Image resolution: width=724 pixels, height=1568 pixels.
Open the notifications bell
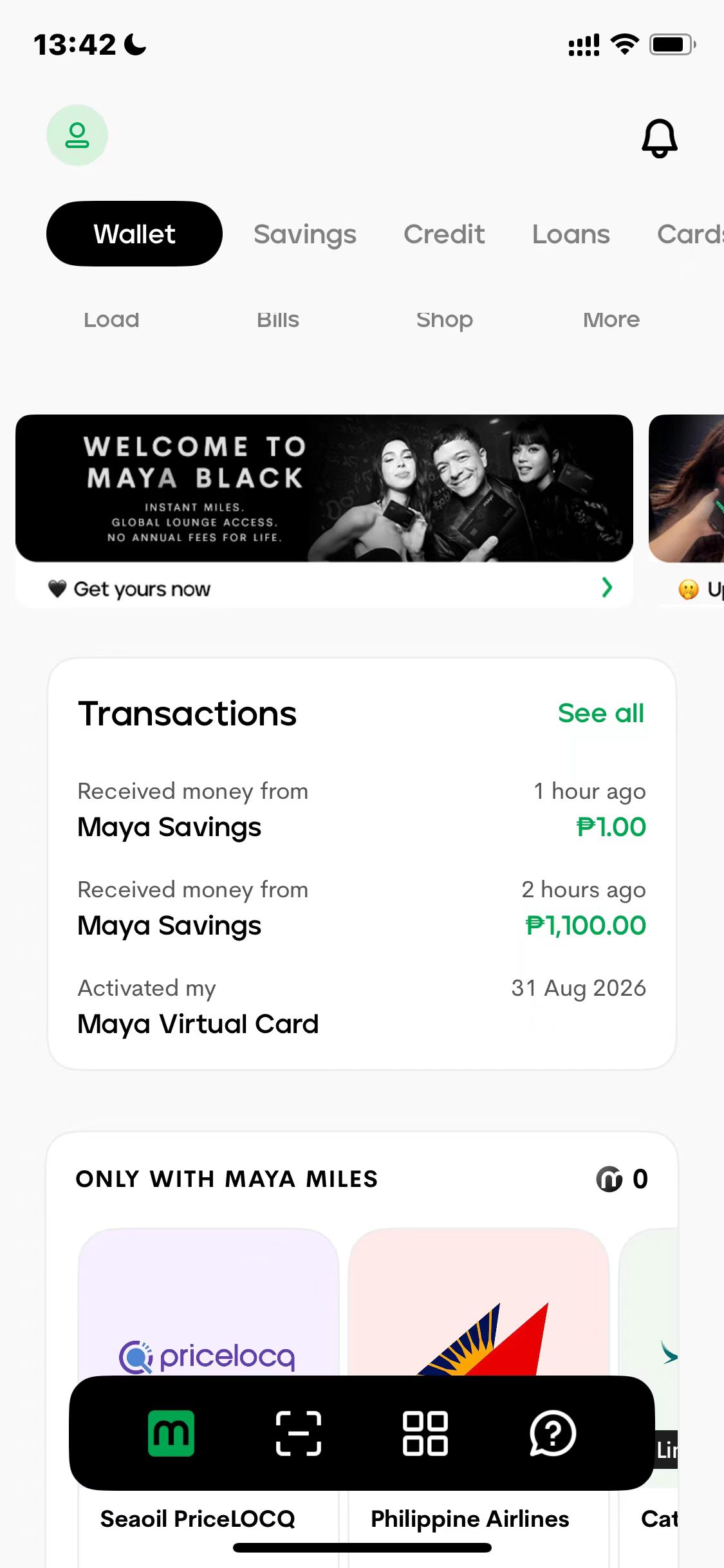point(660,138)
